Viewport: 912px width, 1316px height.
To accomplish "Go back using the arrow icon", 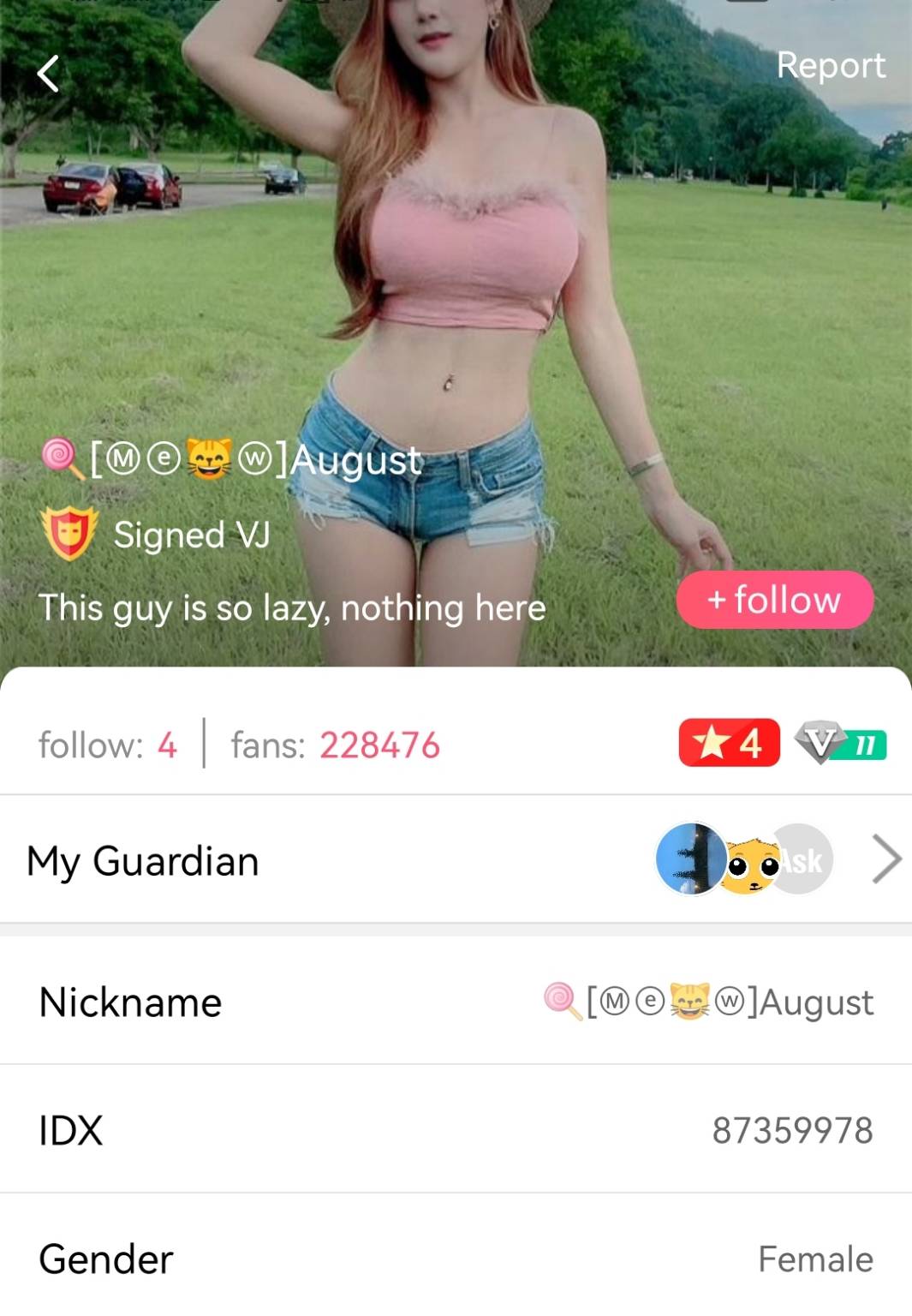I will [x=49, y=74].
